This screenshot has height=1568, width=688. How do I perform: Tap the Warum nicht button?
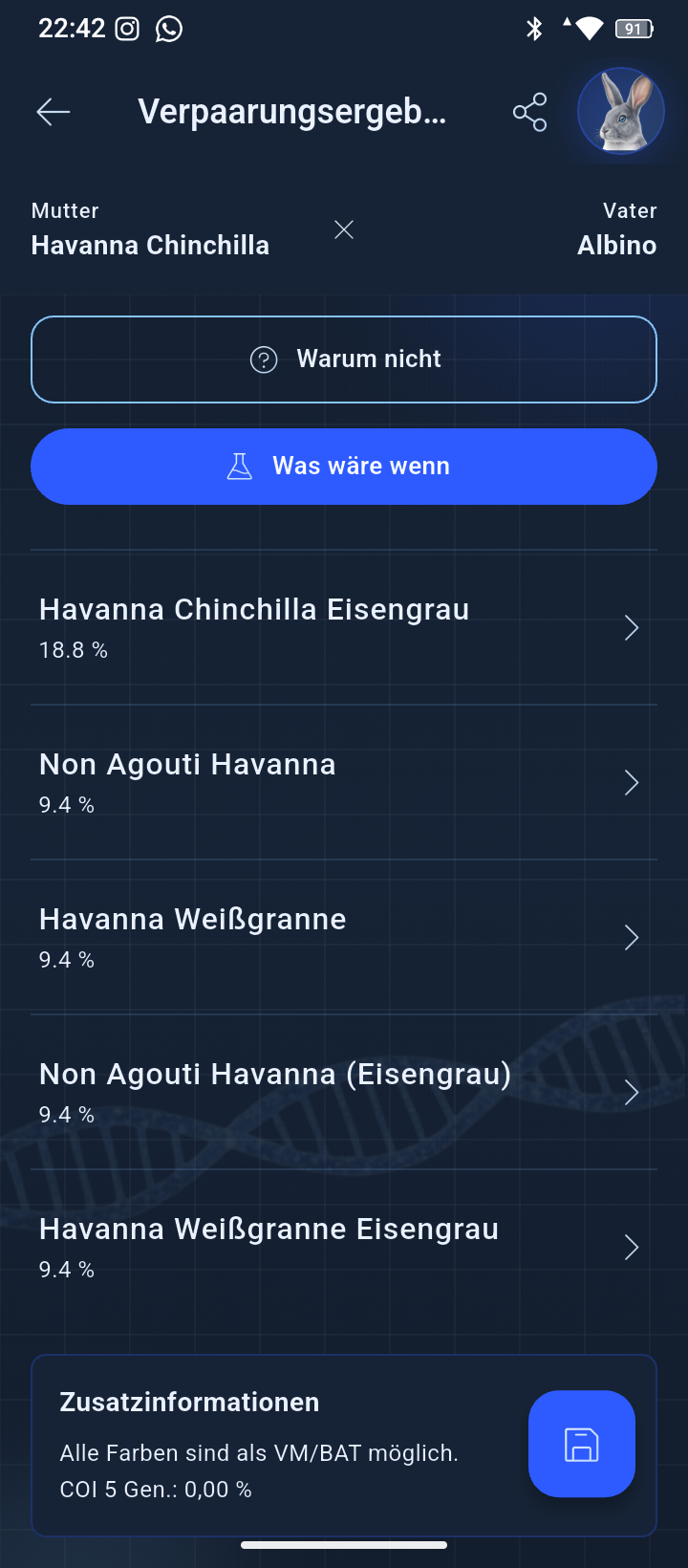[x=344, y=359]
